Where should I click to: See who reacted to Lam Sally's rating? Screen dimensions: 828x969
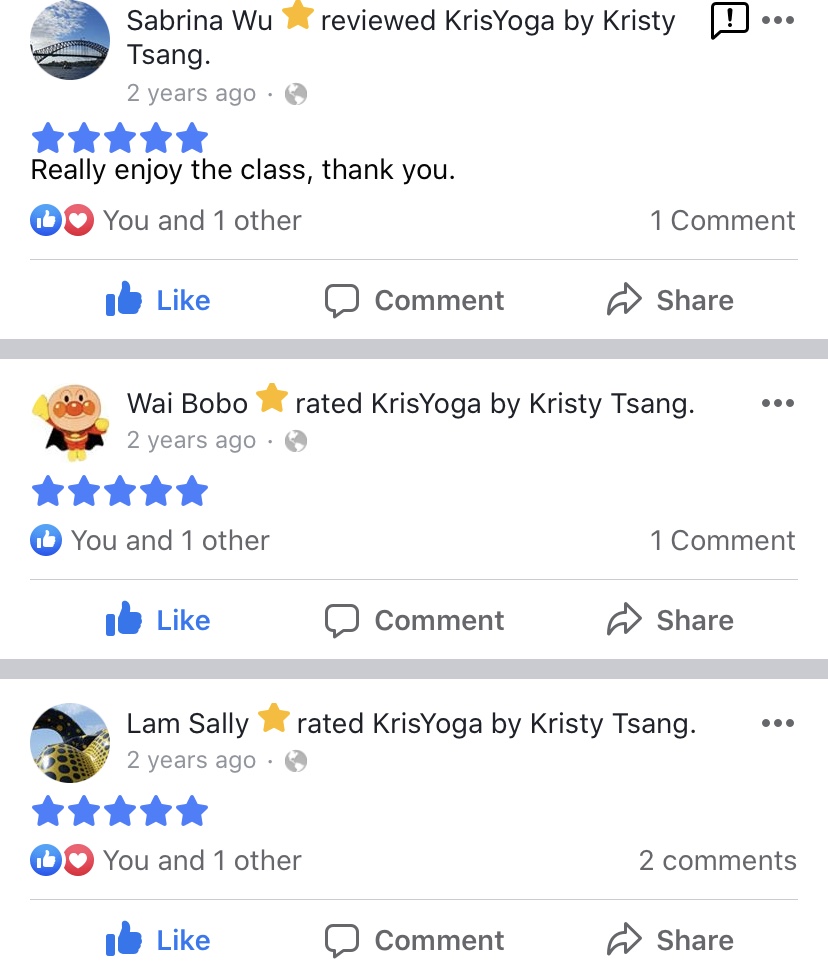(167, 861)
